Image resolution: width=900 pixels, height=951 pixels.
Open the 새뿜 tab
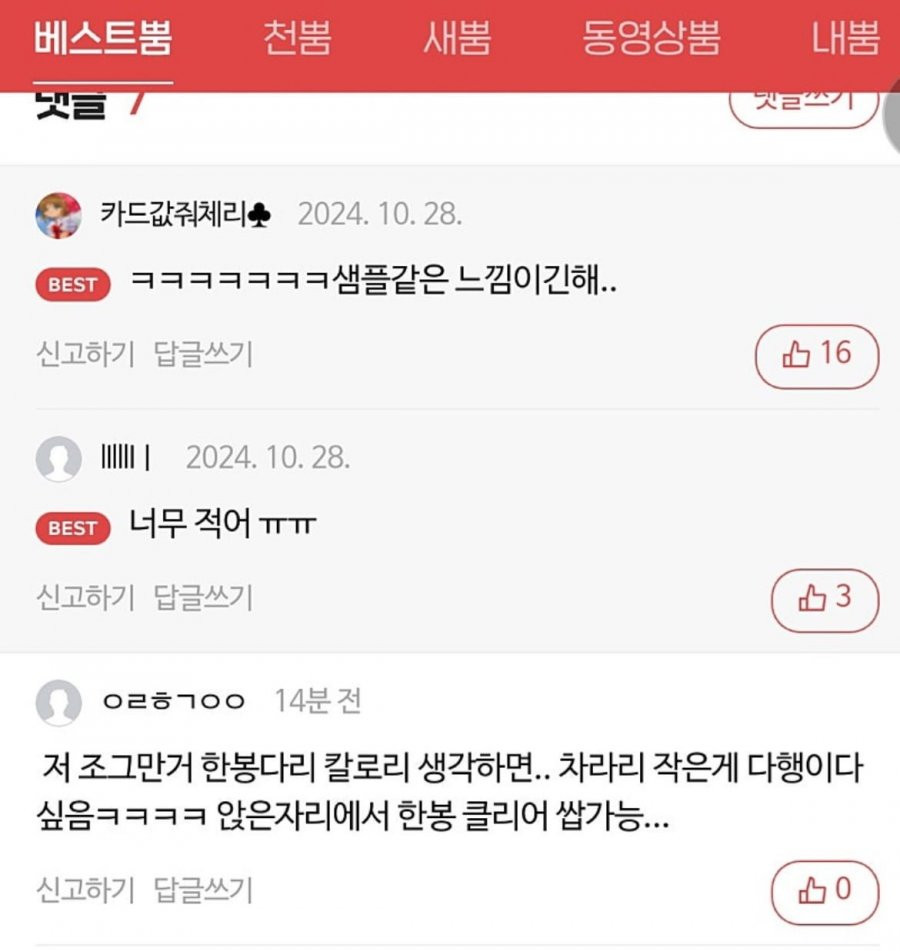(457, 39)
